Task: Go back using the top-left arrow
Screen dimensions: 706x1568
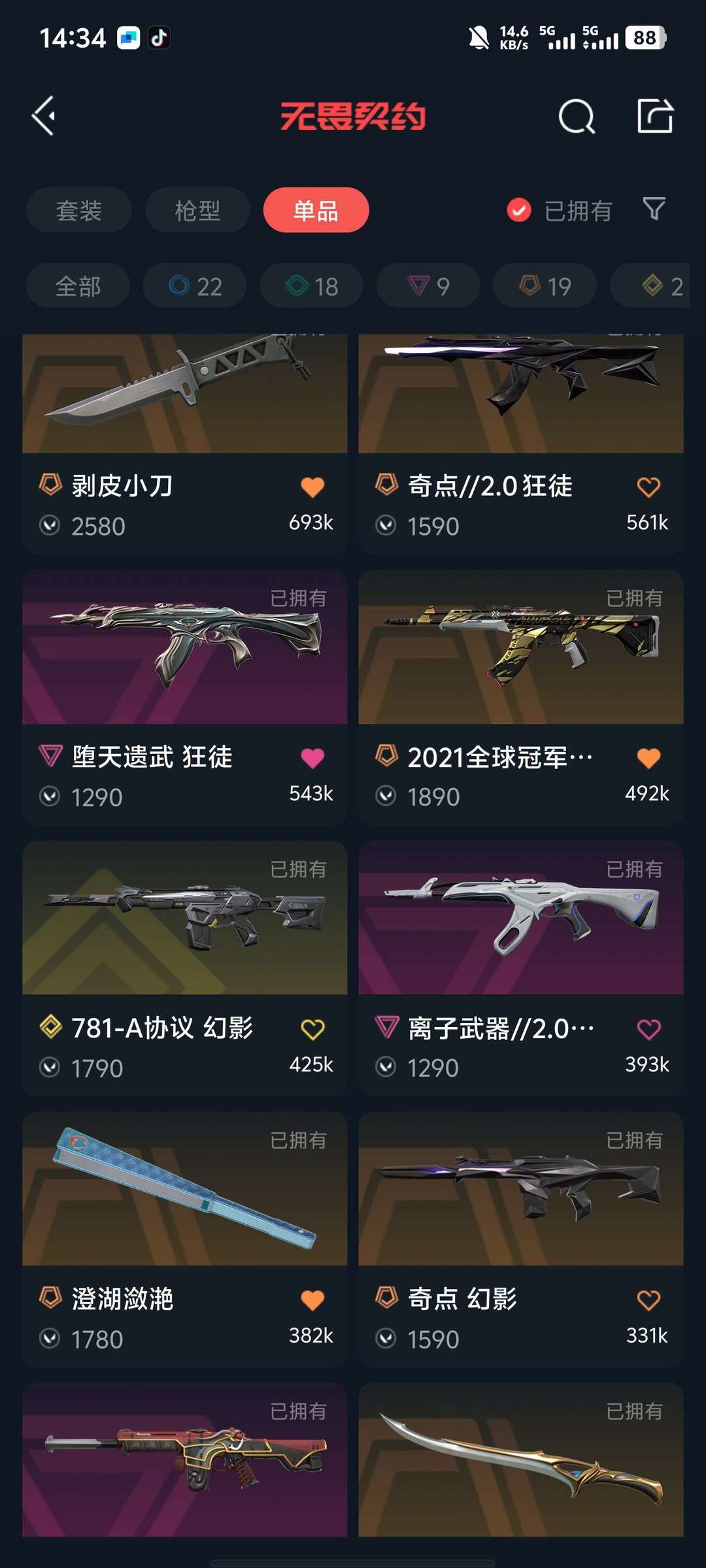Action: click(44, 116)
